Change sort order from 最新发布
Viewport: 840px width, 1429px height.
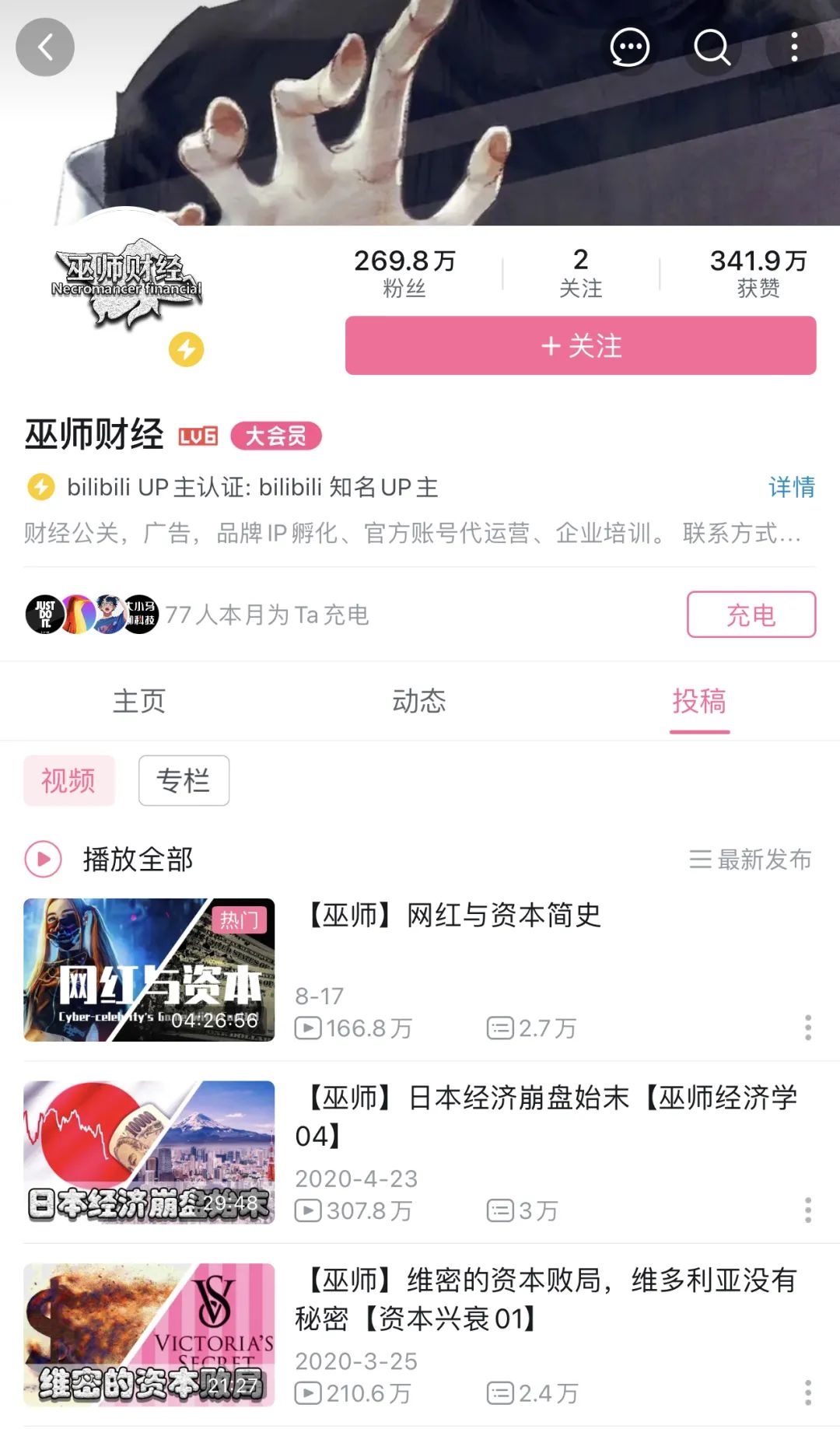tap(751, 860)
